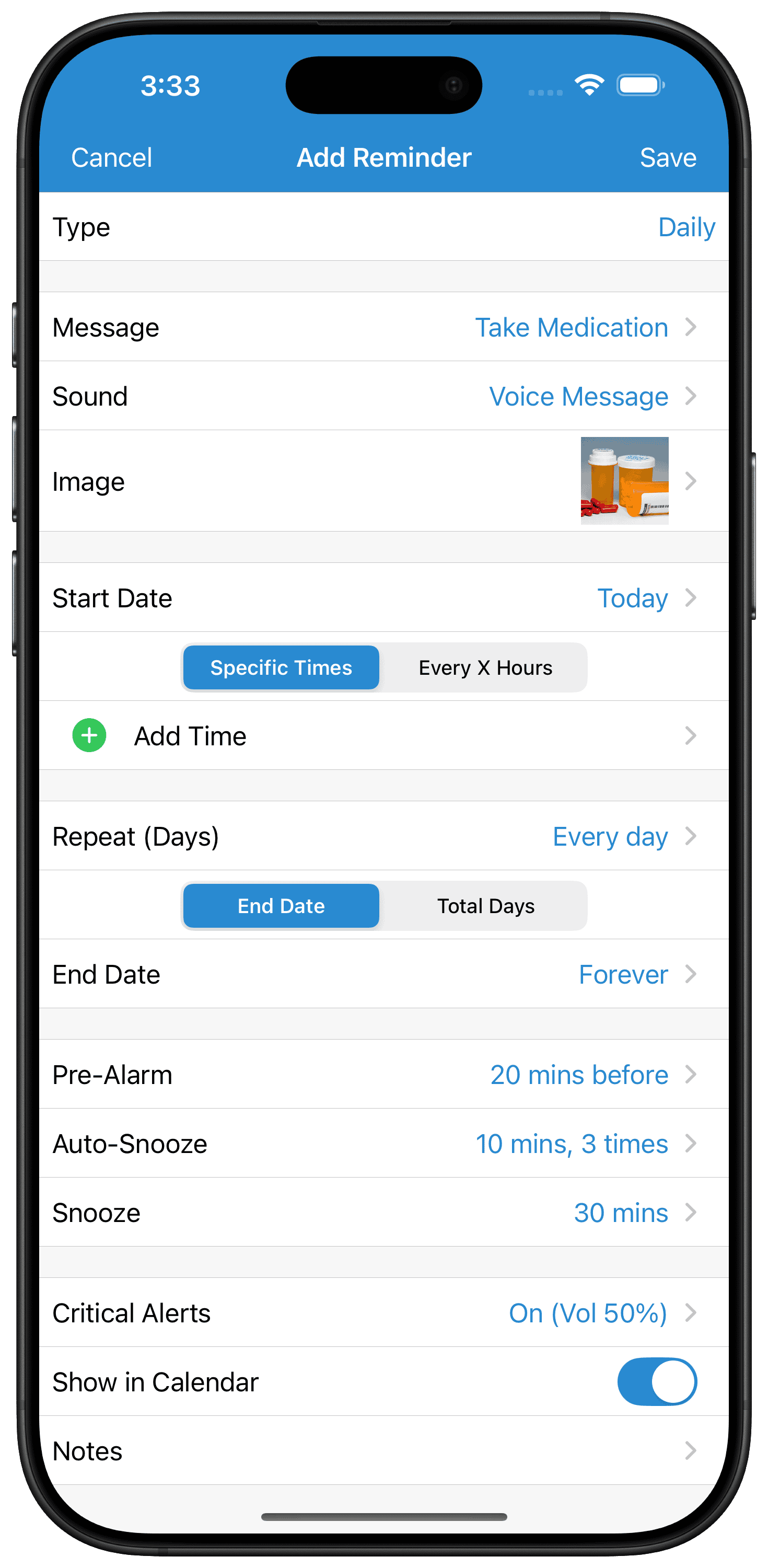
Task: Add a new reminder time
Action: click(x=384, y=736)
